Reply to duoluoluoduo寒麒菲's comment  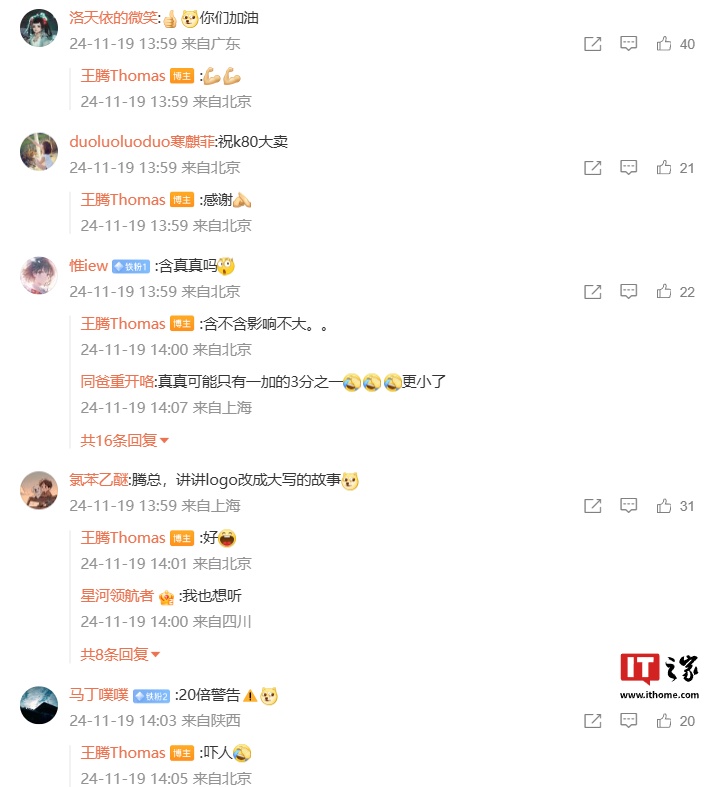(628, 168)
